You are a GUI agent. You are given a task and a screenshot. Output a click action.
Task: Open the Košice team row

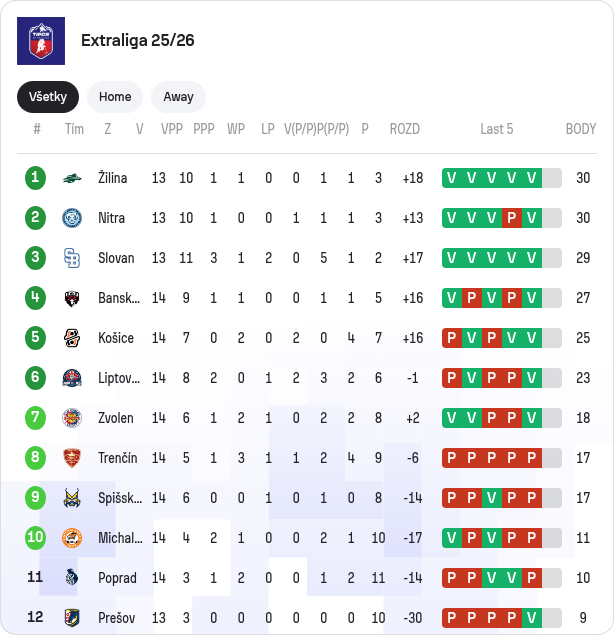click(x=116, y=338)
